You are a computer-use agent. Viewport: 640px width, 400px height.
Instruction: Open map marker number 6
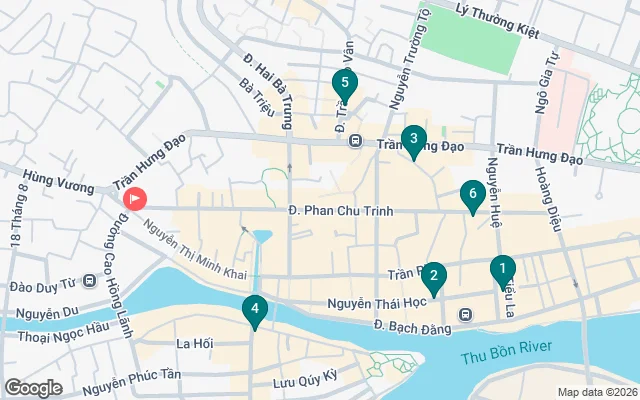(472, 195)
